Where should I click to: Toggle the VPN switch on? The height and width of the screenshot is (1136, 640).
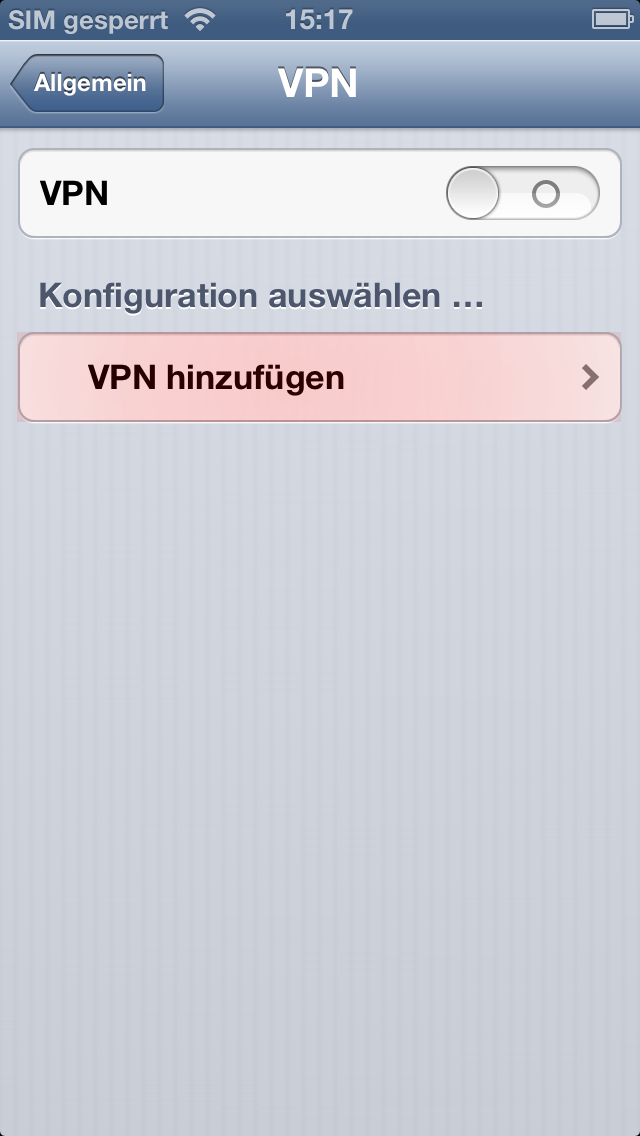[522, 193]
